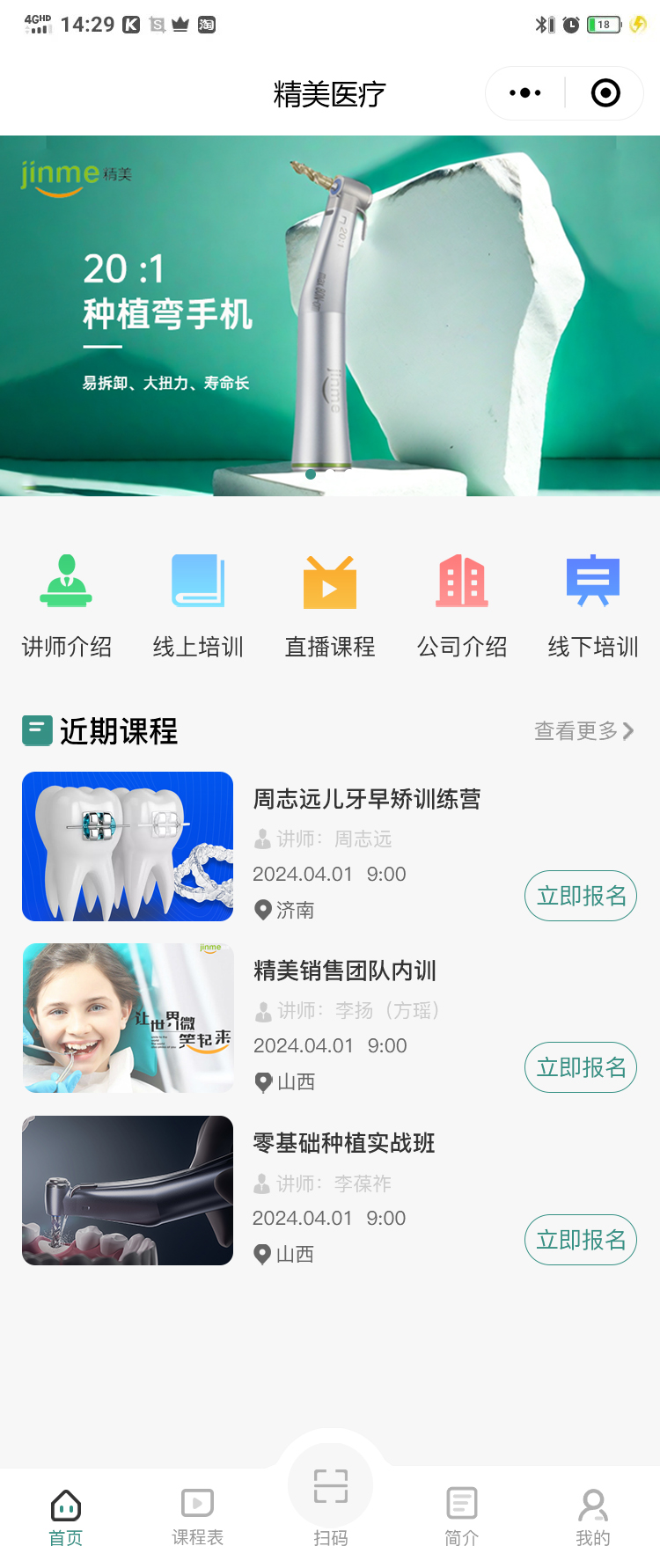
Task: Open 线下培训
Action: pyautogui.click(x=593, y=605)
